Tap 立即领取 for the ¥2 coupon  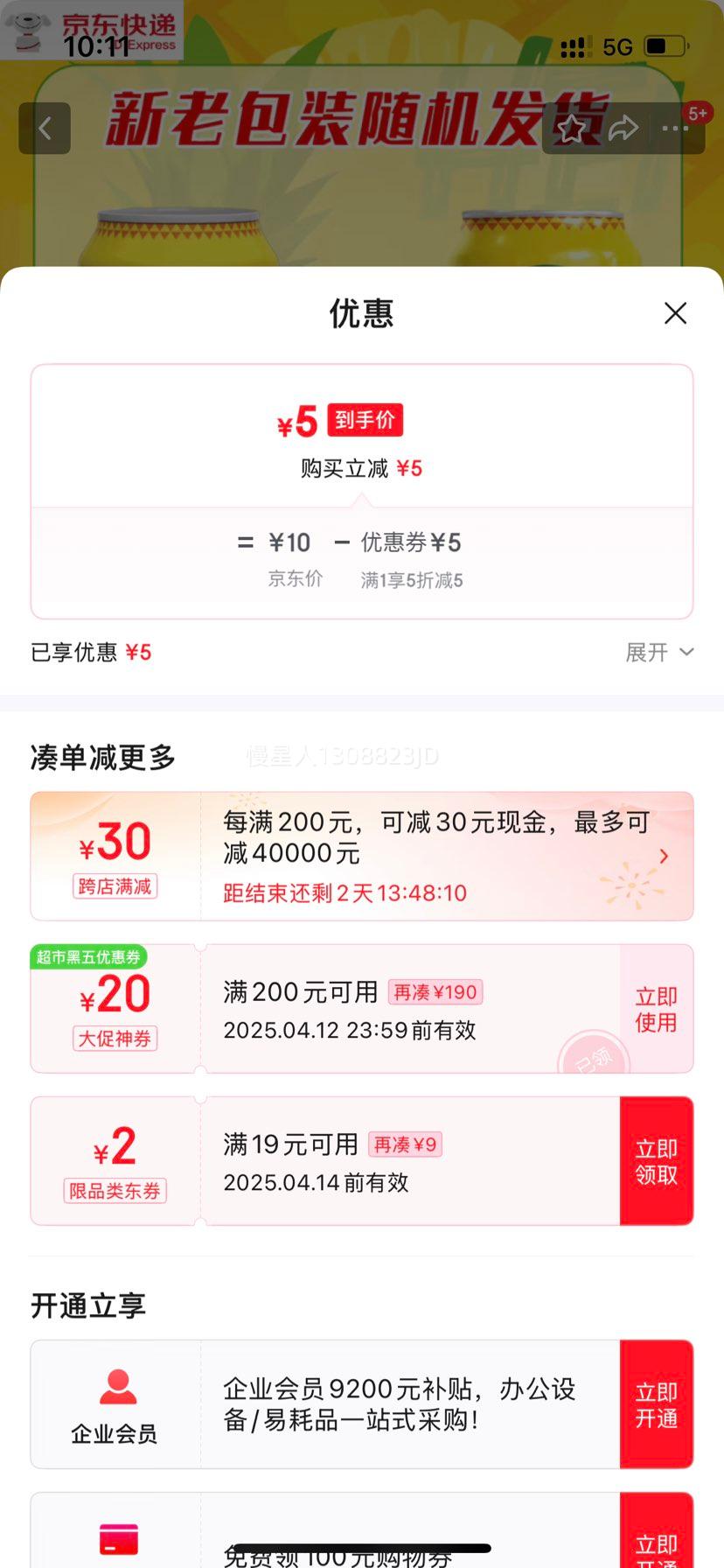(656, 1160)
